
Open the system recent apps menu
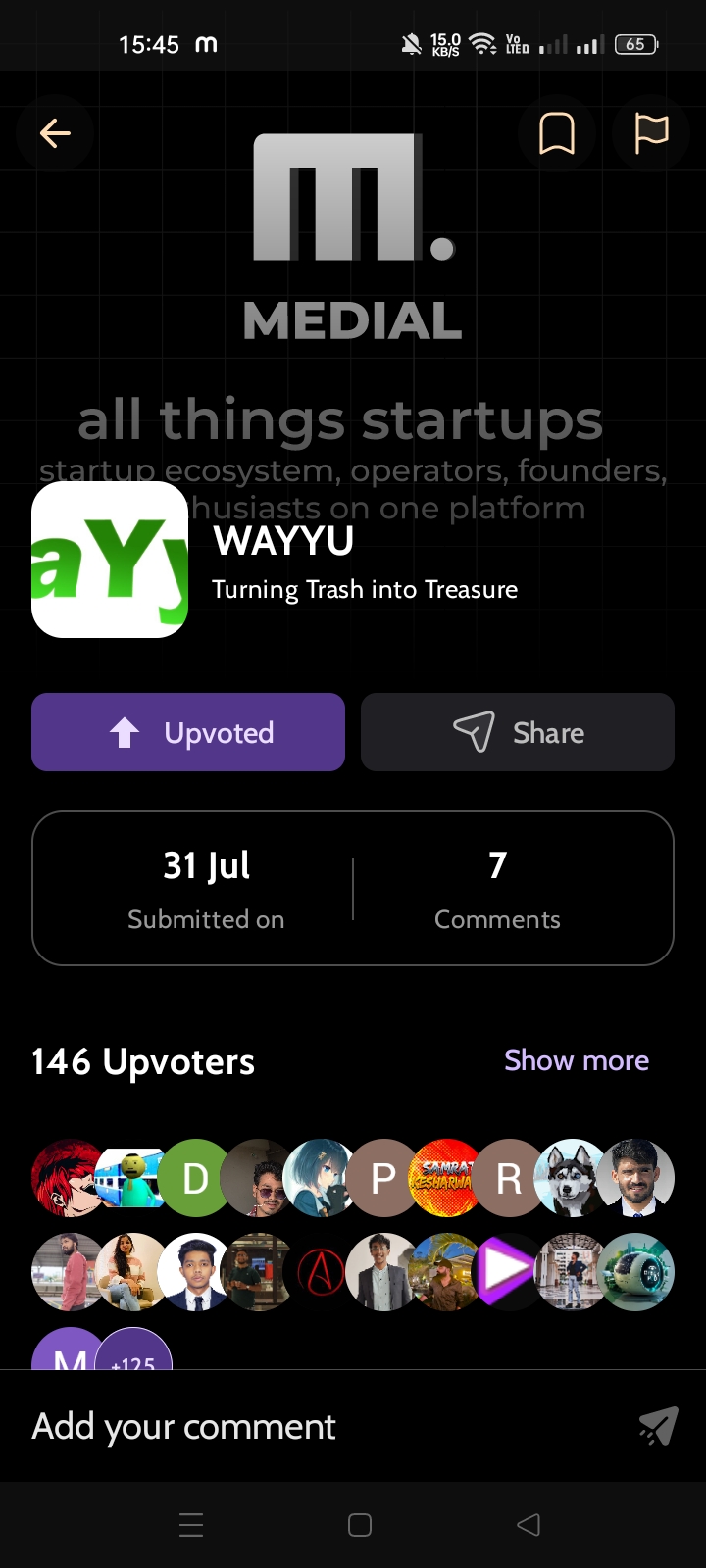click(191, 1525)
